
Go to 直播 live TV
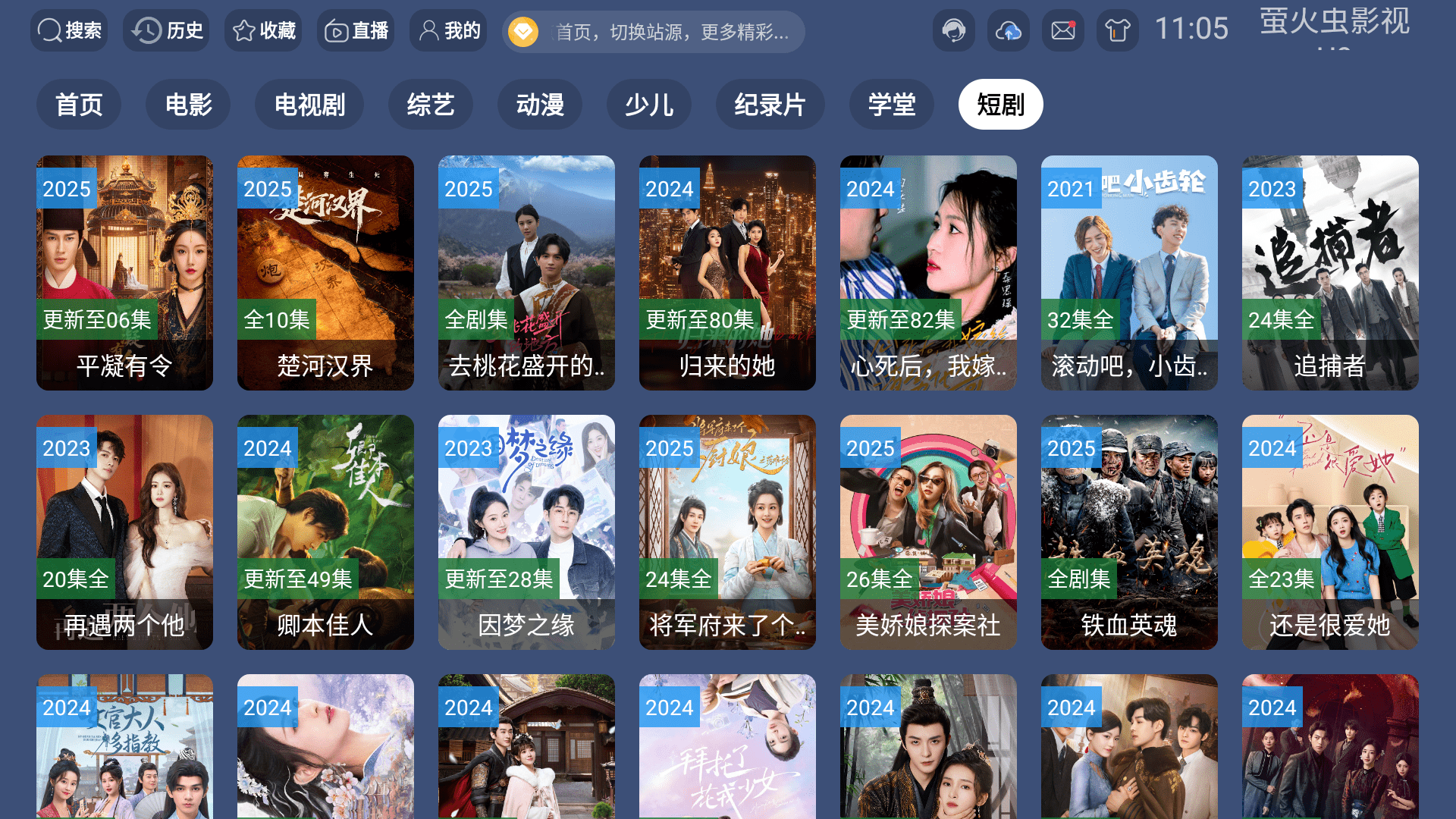coord(356,30)
